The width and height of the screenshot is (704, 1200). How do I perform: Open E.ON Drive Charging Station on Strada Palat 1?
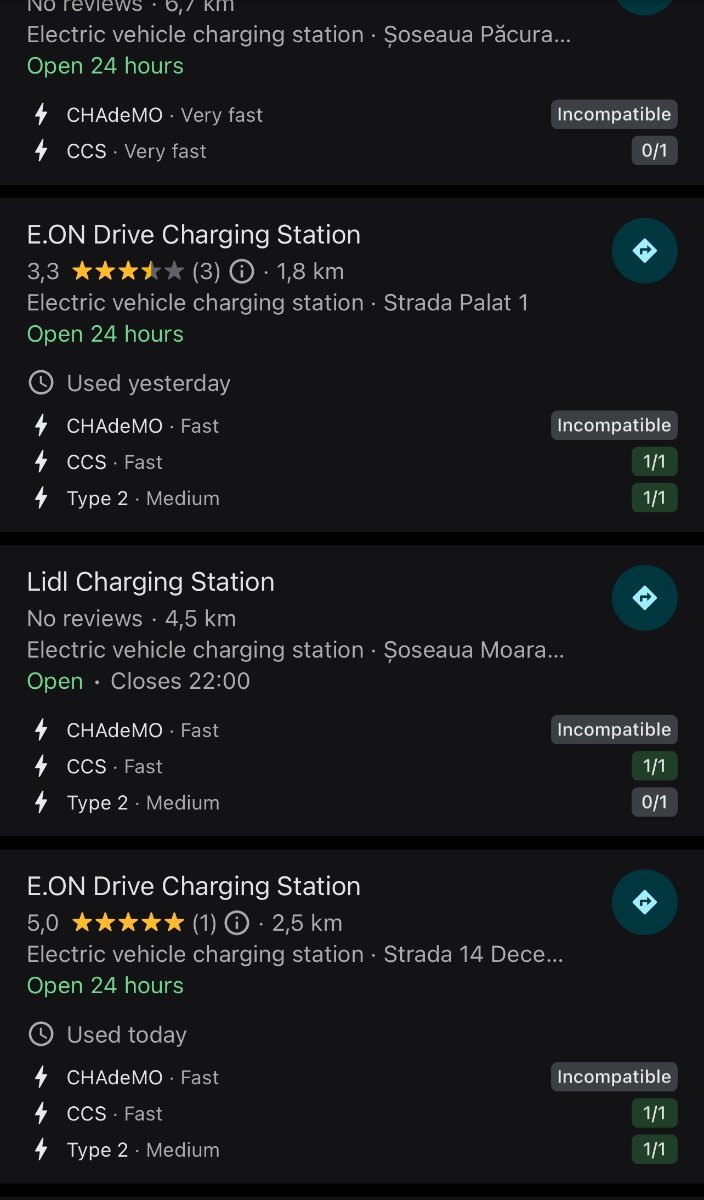click(194, 235)
